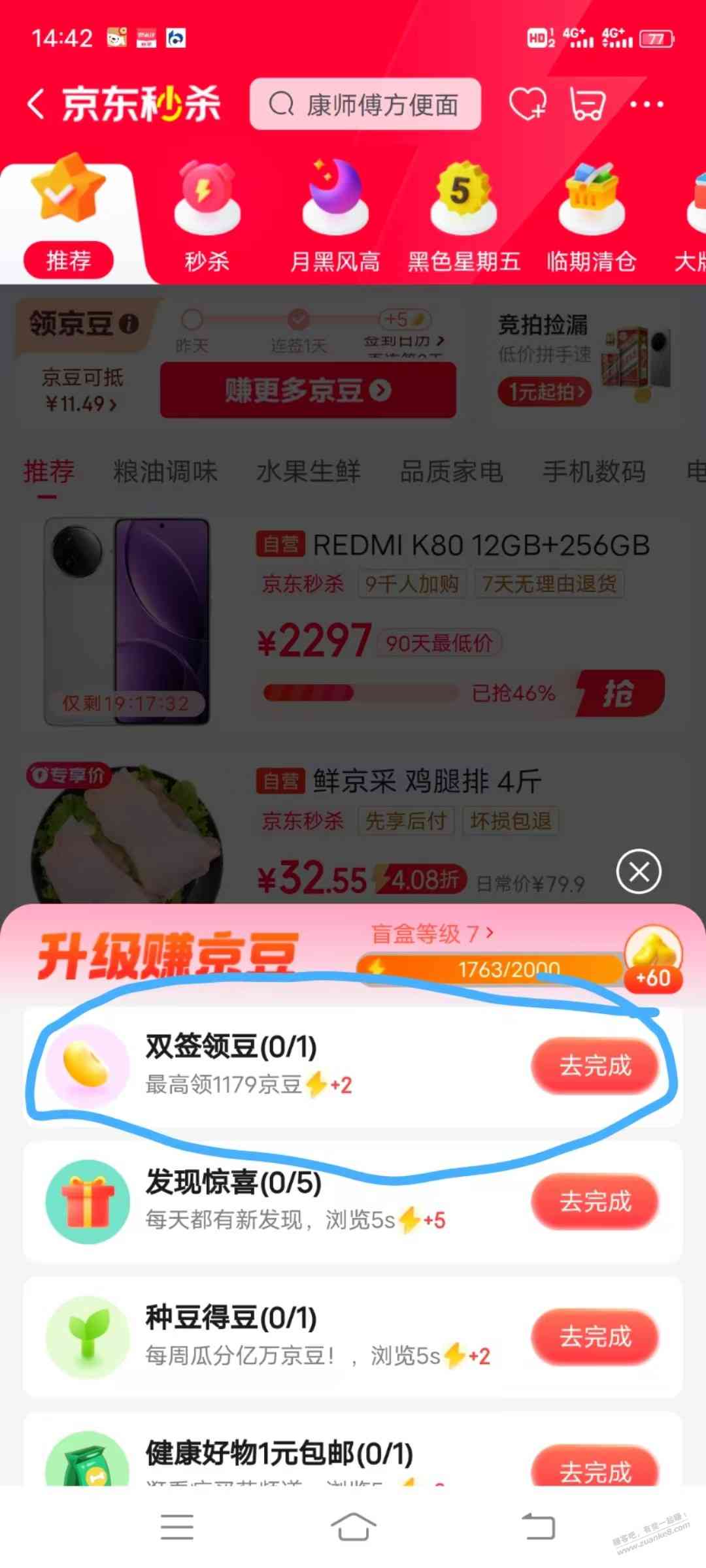
Task: Go back from 京东秒杀 page
Action: pyautogui.click(x=37, y=104)
